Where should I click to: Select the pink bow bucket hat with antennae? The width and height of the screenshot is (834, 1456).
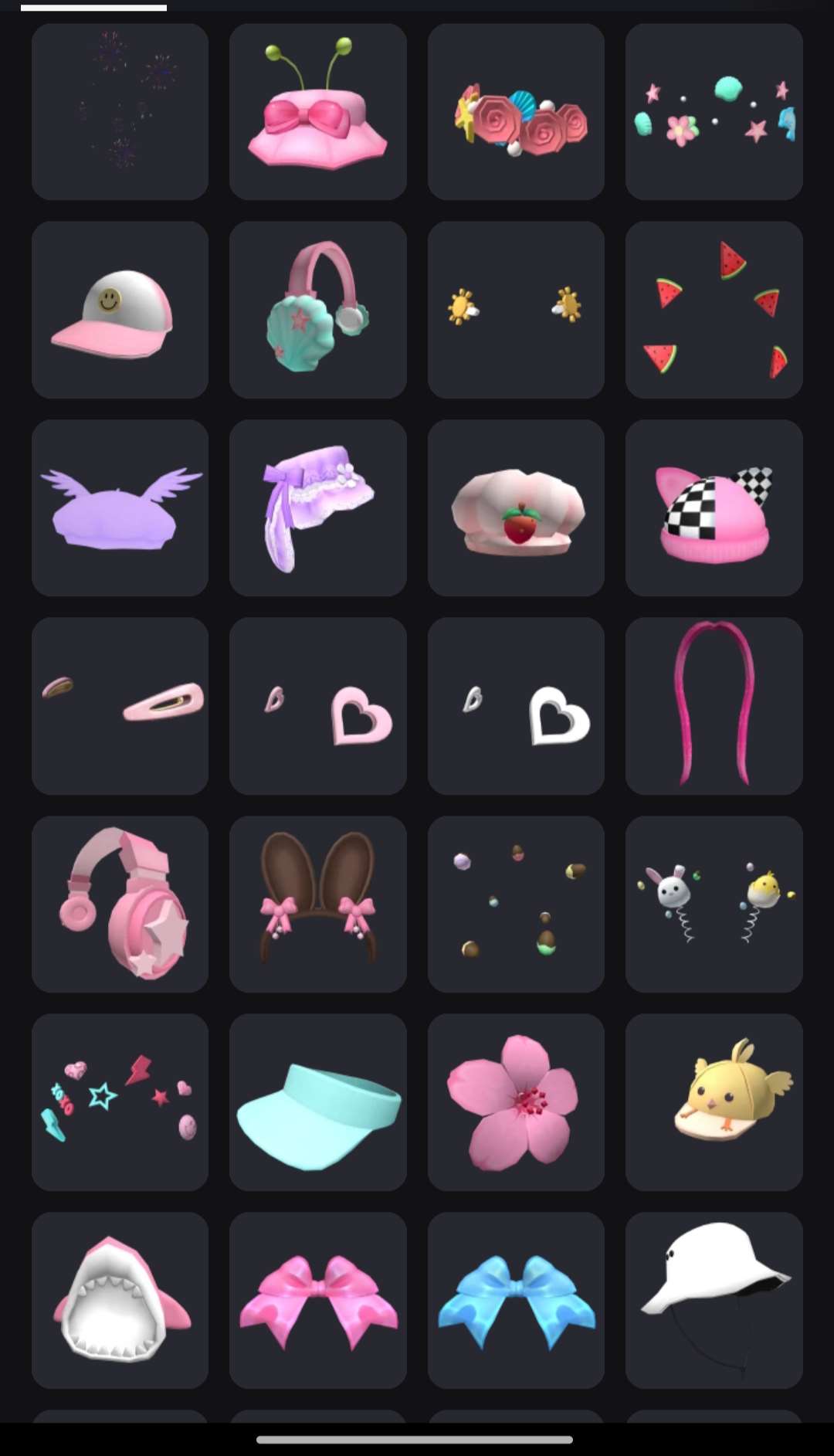coord(317,112)
